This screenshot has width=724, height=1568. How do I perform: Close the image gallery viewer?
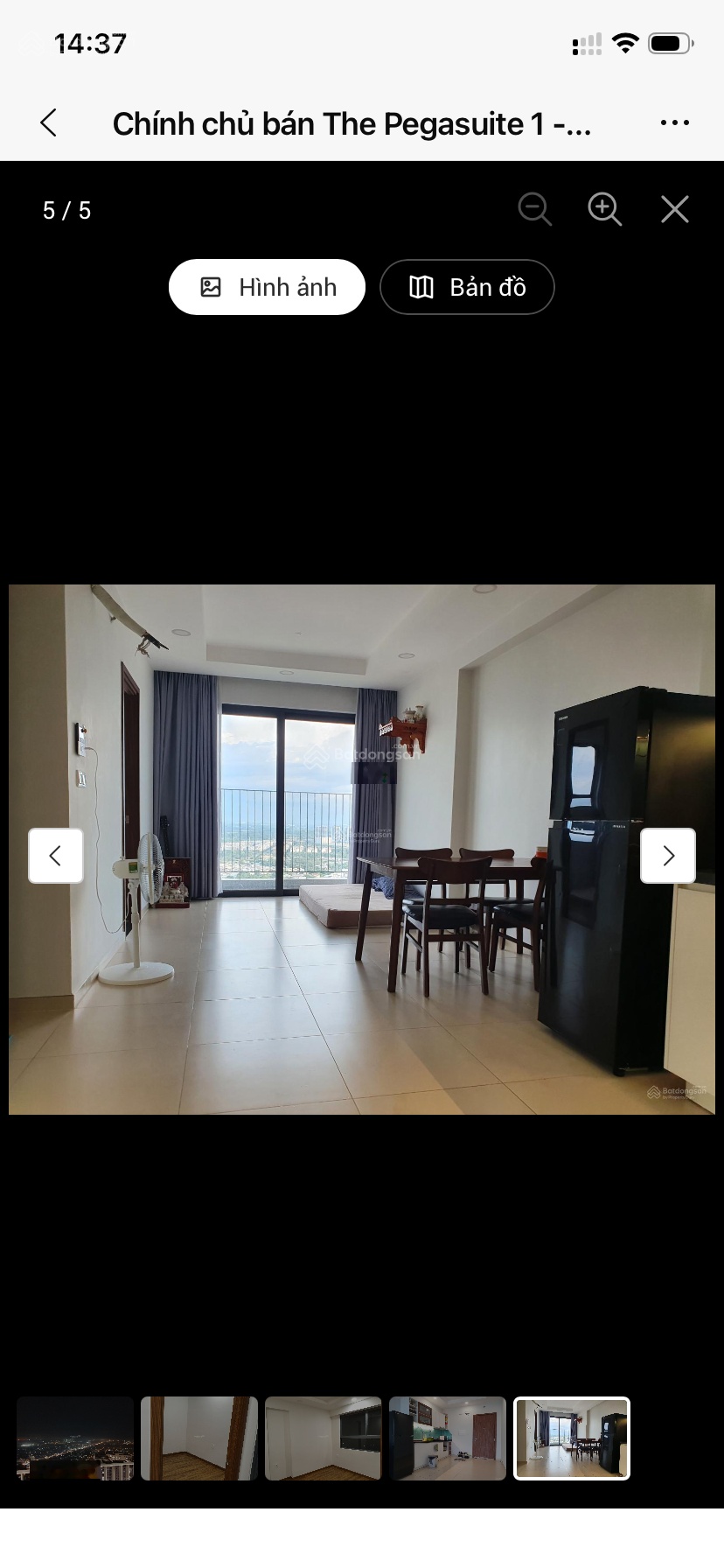tap(674, 210)
